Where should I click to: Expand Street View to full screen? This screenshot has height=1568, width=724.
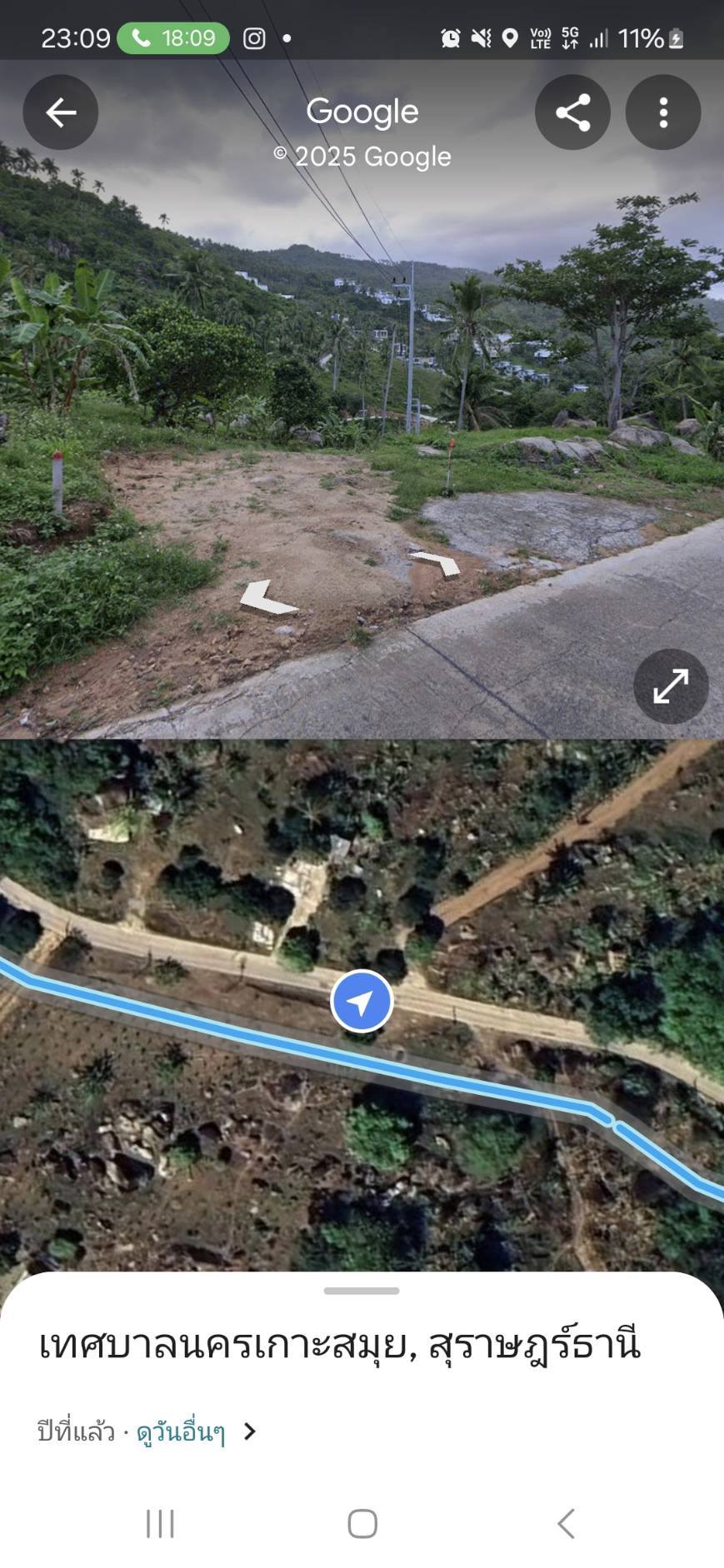671,686
